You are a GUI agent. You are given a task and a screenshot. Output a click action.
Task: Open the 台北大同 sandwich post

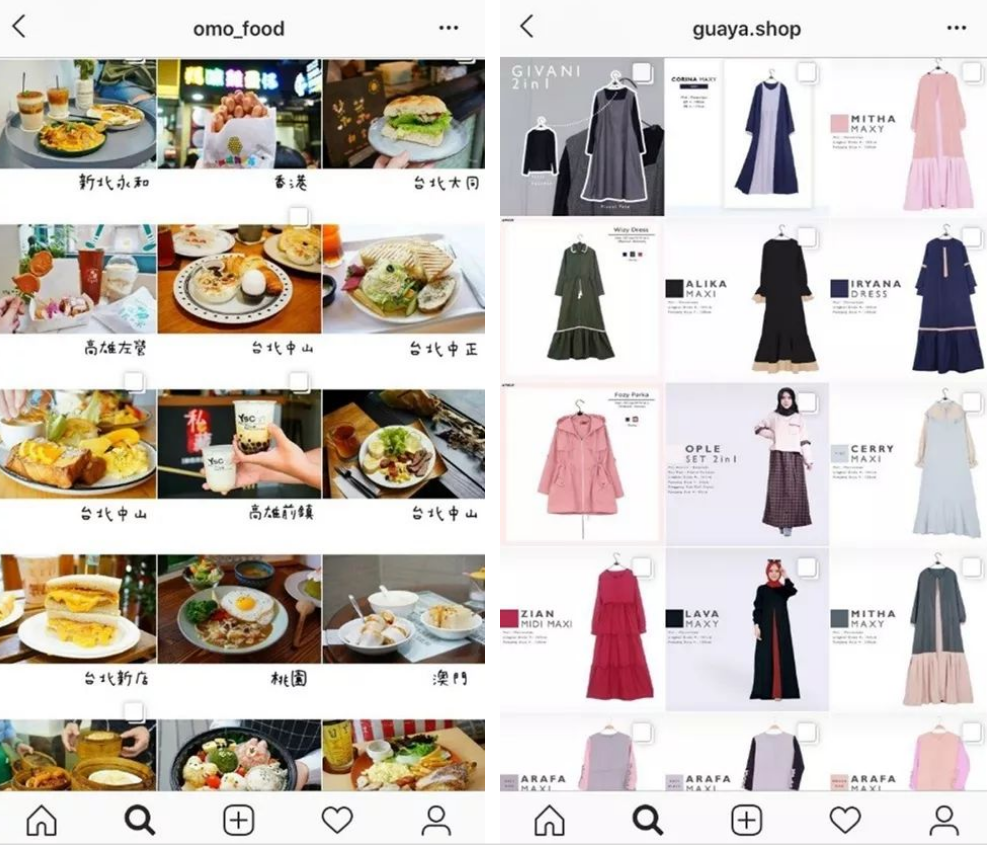pyautogui.click(x=403, y=113)
